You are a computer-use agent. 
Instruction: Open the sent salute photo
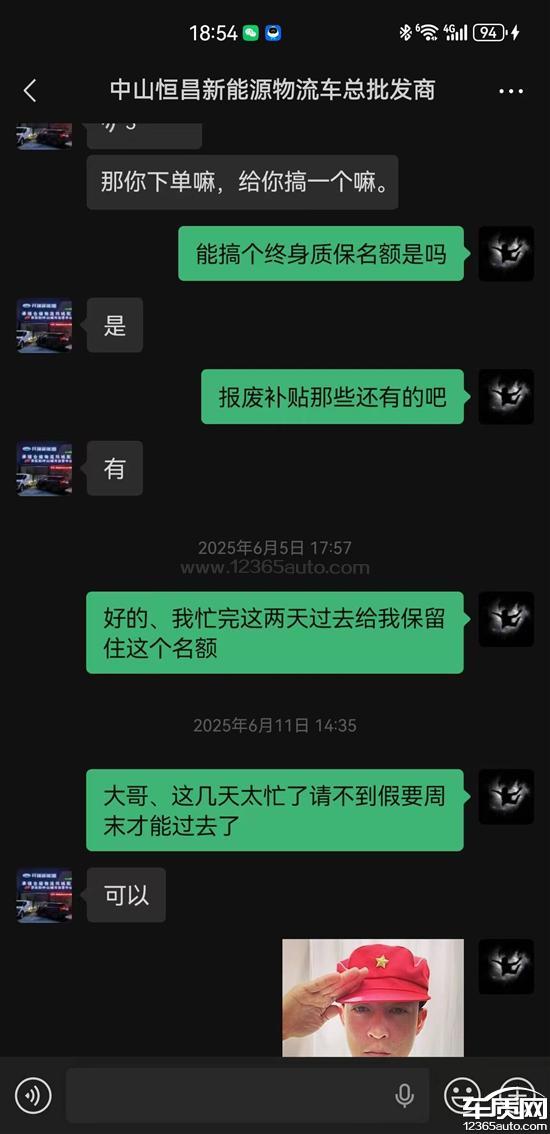[373, 998]
